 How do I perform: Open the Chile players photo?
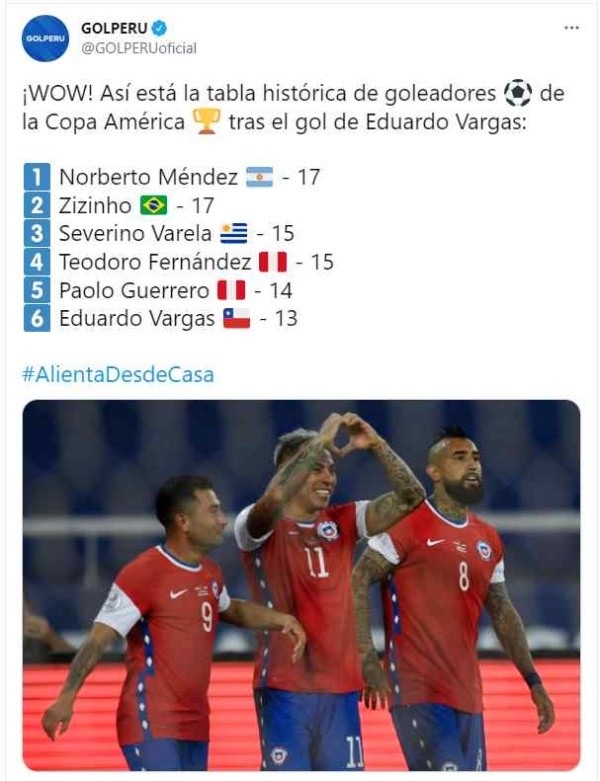tap(301, 585)
